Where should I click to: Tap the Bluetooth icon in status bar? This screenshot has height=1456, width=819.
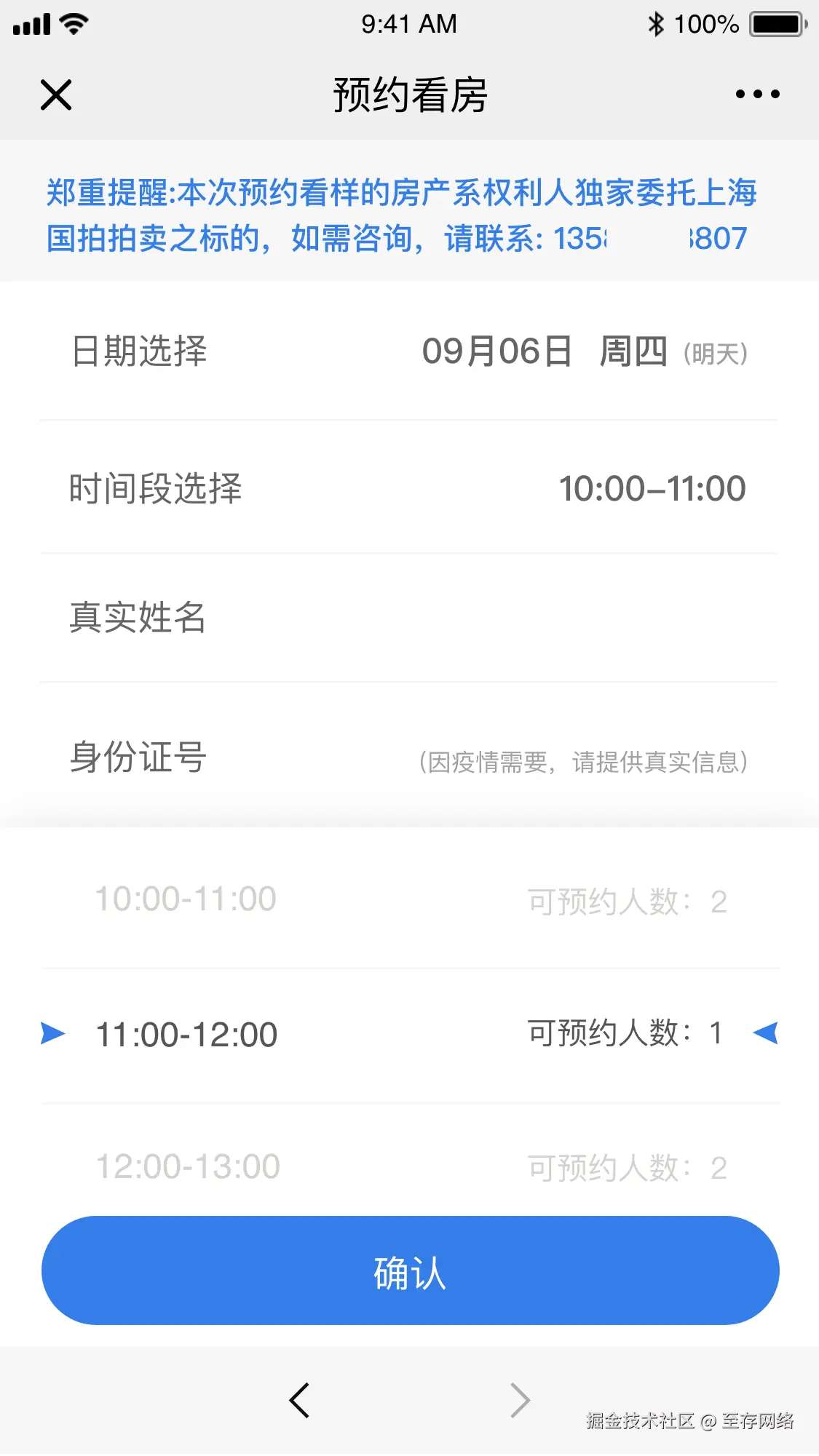[x=656, y=23]
